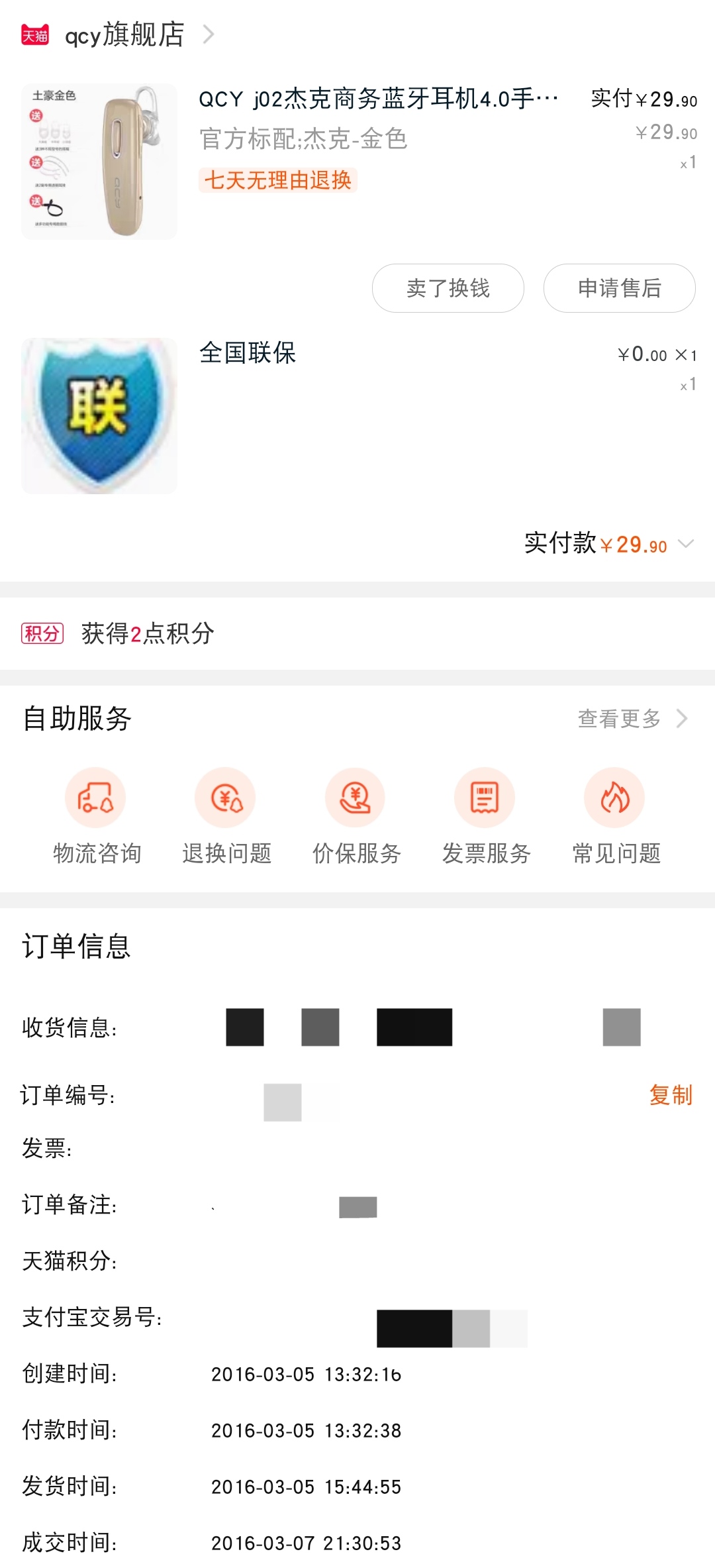Image resolution: width=715 pixels, height=1568 pixels.
Task: Click the 七天无理由退换 tag
Action: coord(279,181)
